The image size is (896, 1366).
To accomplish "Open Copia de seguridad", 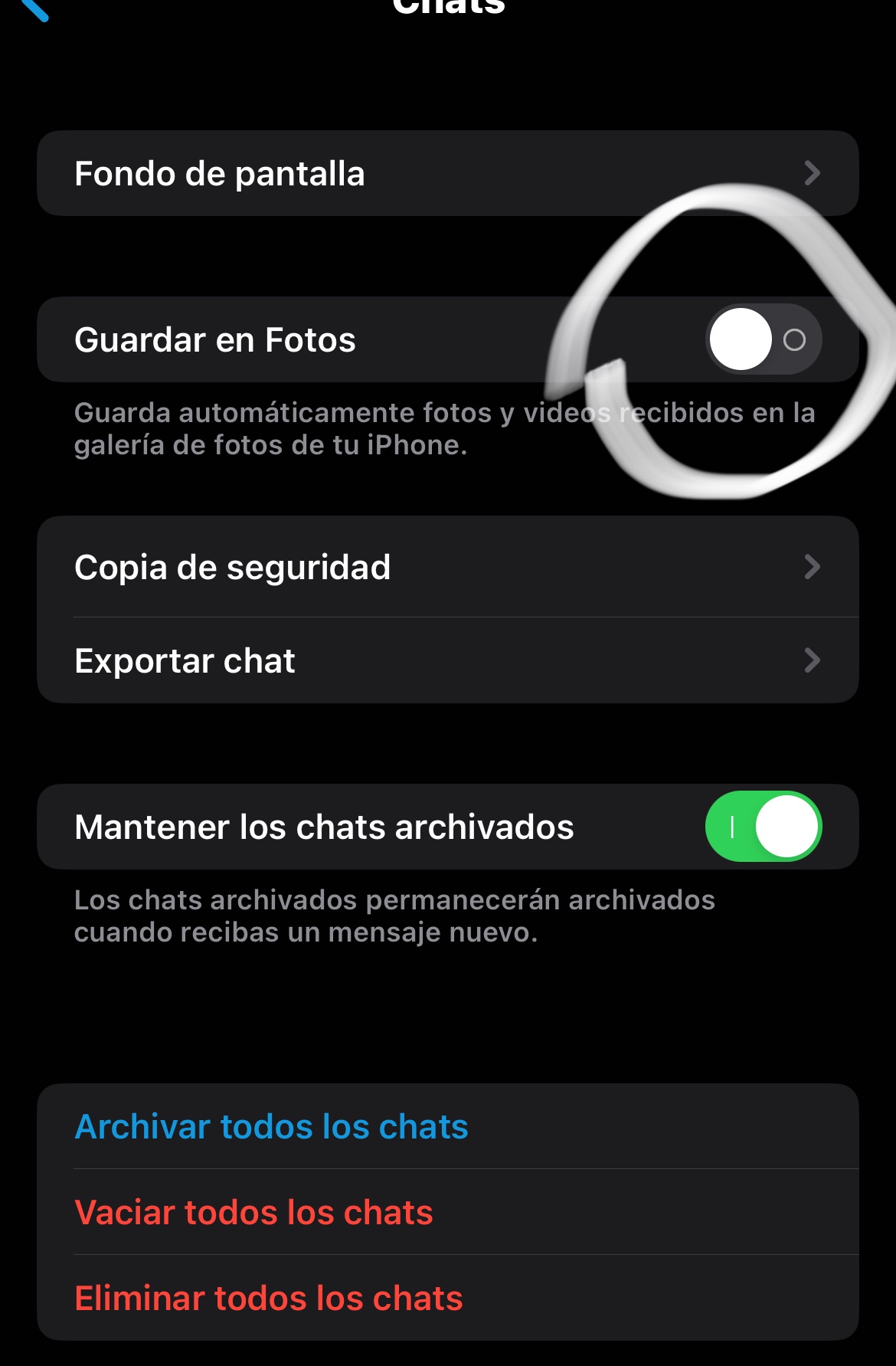I will 447,568.
